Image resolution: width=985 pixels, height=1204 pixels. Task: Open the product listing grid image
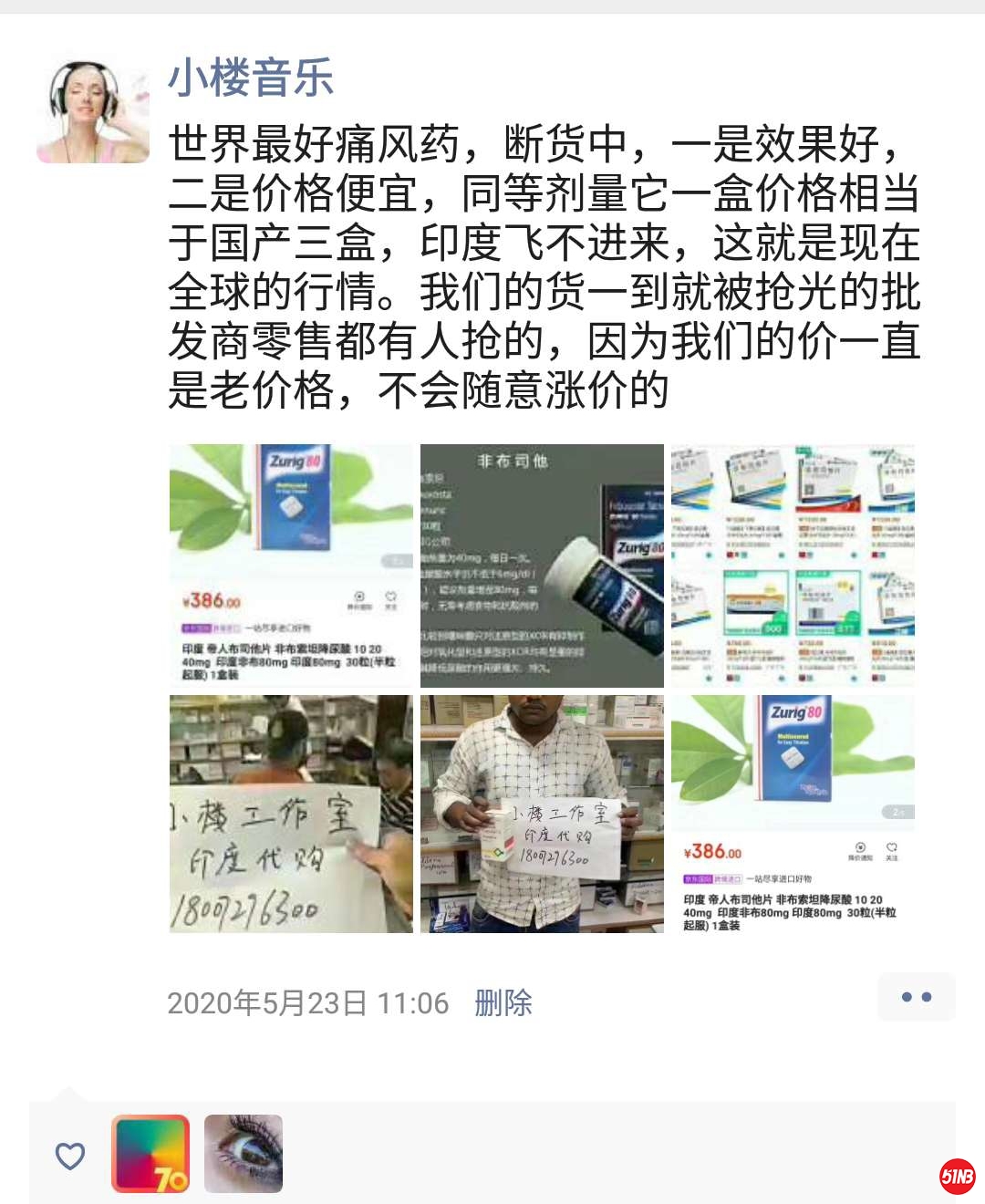click(793, 566)
